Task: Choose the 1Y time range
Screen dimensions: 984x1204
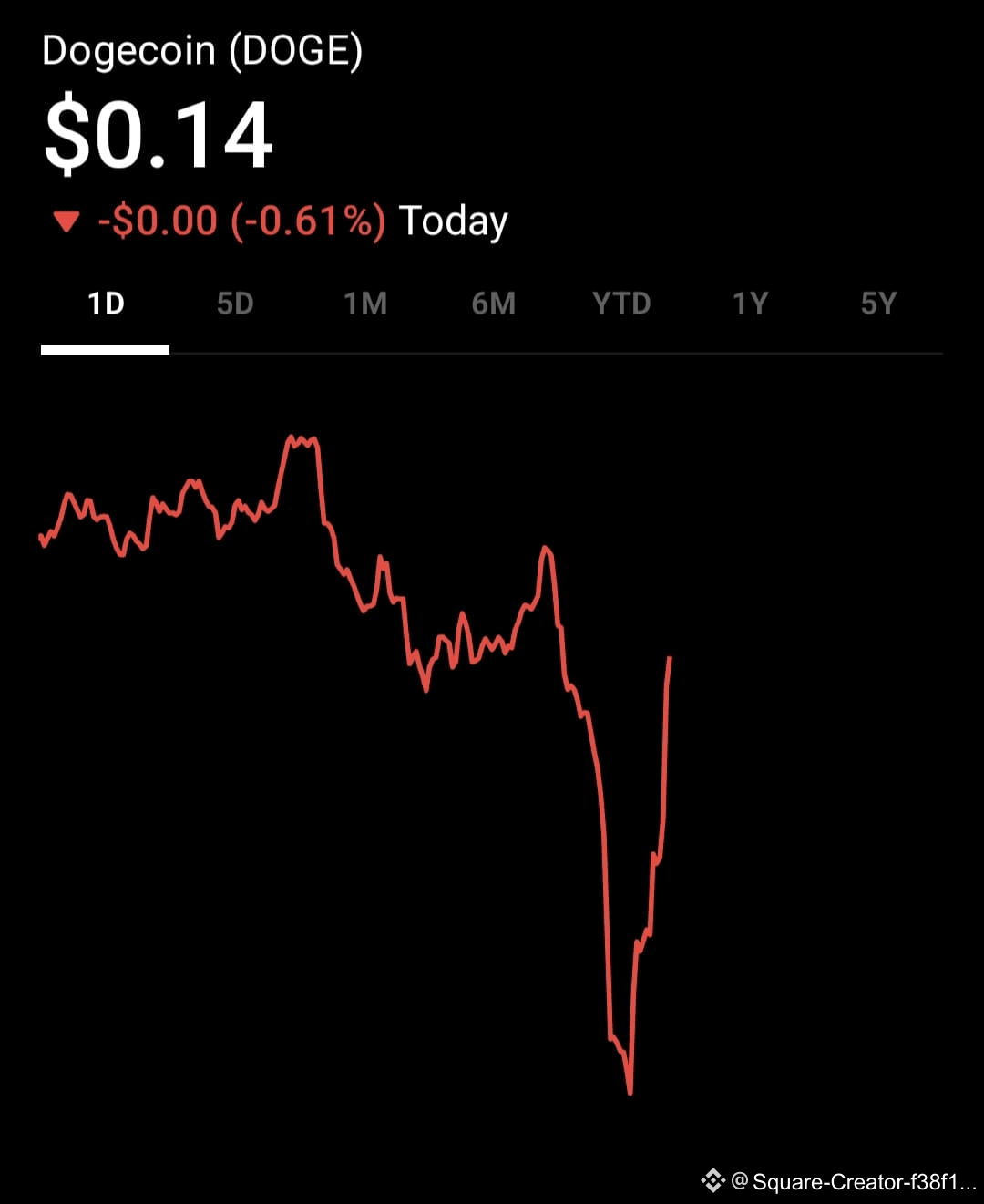Action: click(751, 304)
